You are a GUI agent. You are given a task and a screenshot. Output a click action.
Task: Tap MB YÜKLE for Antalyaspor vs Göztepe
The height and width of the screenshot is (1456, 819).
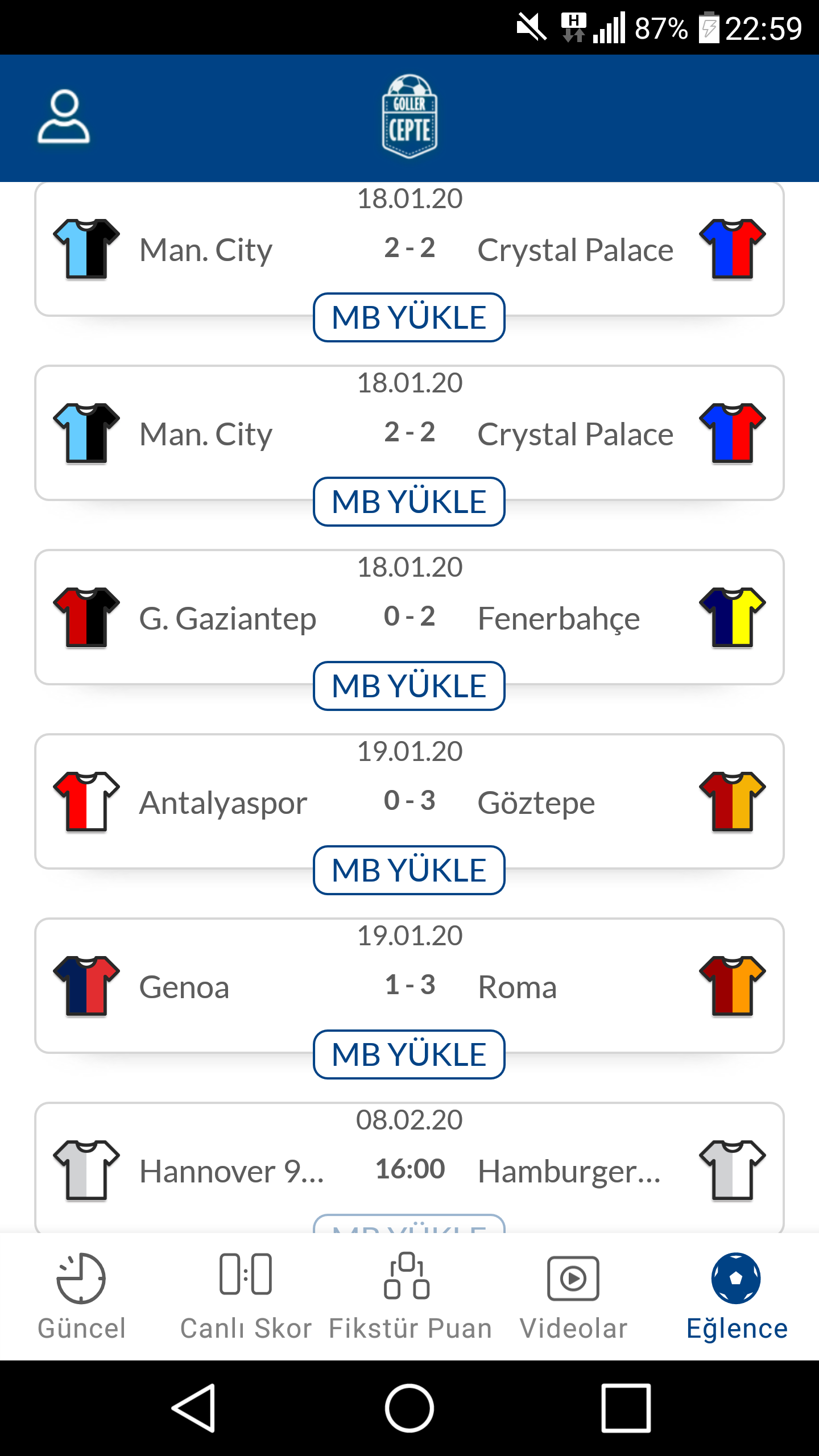point(409,870)
